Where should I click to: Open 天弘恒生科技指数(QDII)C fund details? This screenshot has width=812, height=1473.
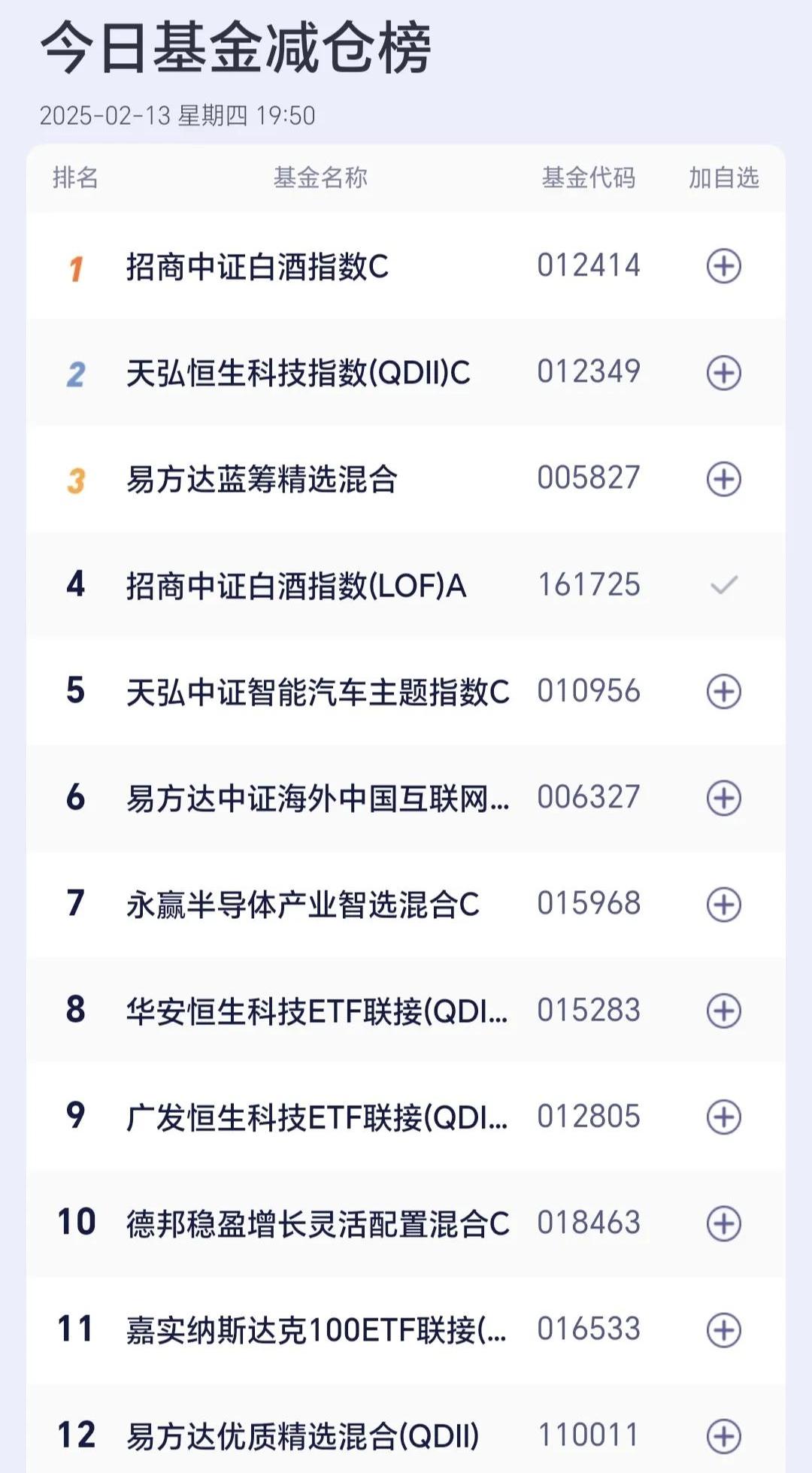(x=298, y=373)
